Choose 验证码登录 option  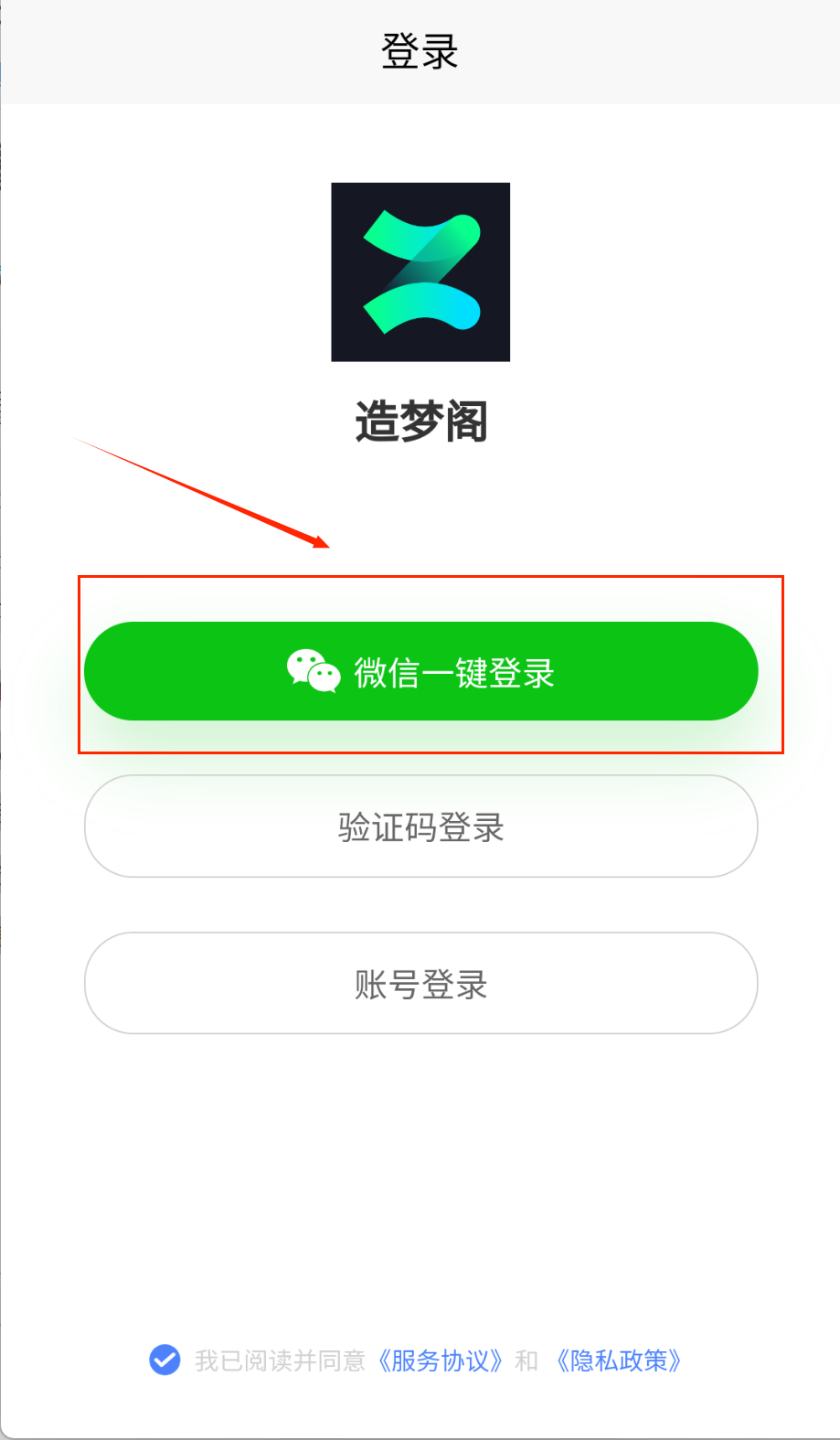(x=420, y=827)
